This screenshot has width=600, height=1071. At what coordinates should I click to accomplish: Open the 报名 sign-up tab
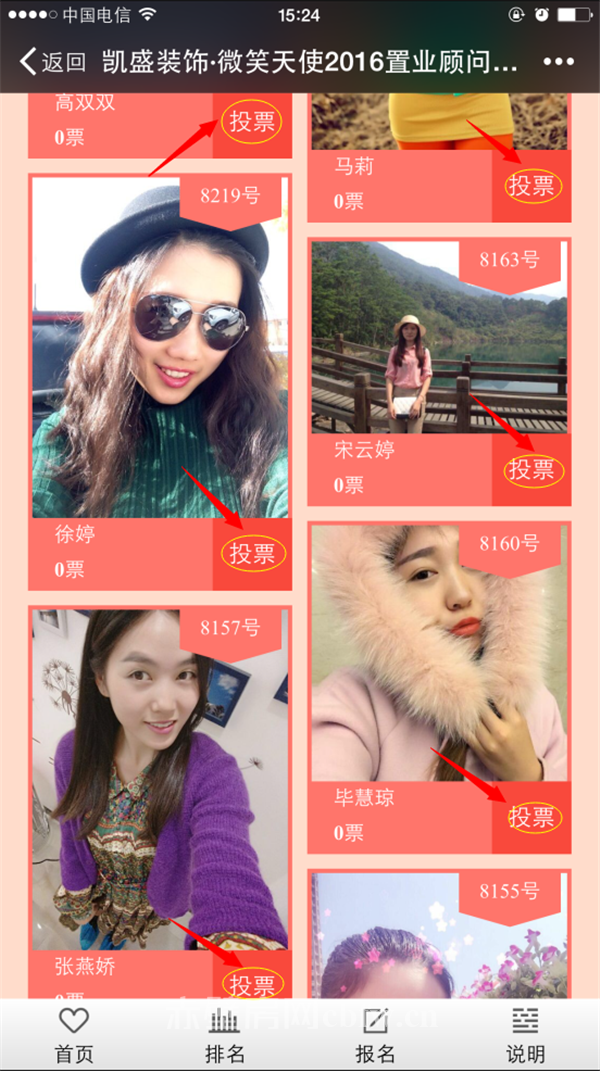(375, 1036)
